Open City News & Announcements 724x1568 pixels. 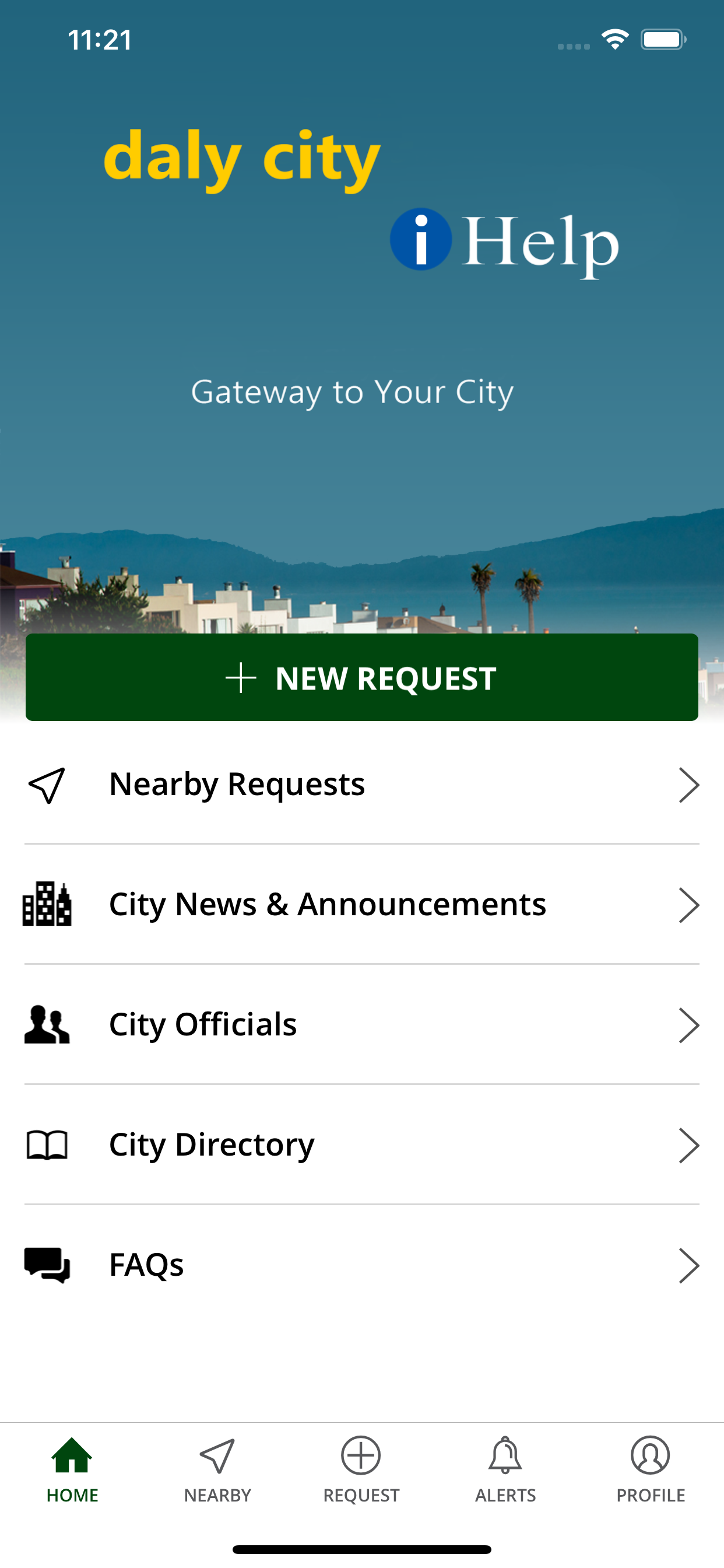click(362, 904)
